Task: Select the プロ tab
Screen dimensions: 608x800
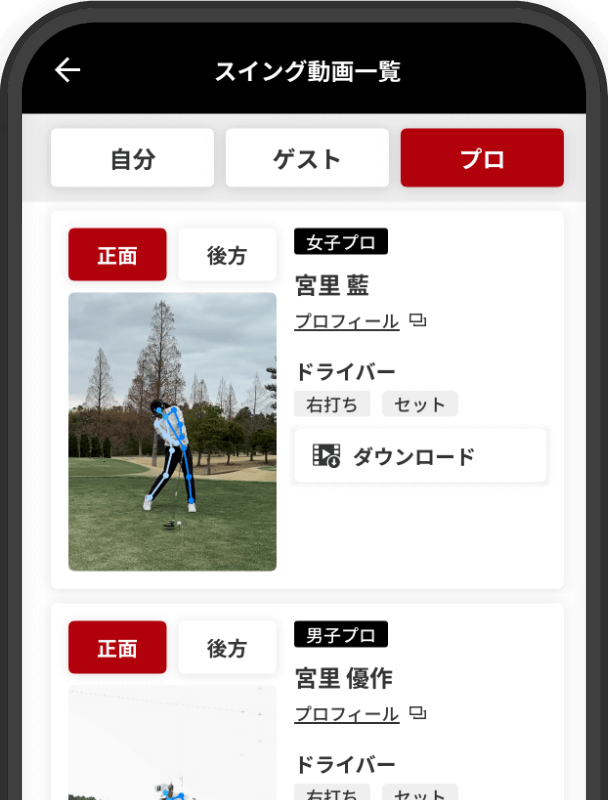Action: pos(482,158)
